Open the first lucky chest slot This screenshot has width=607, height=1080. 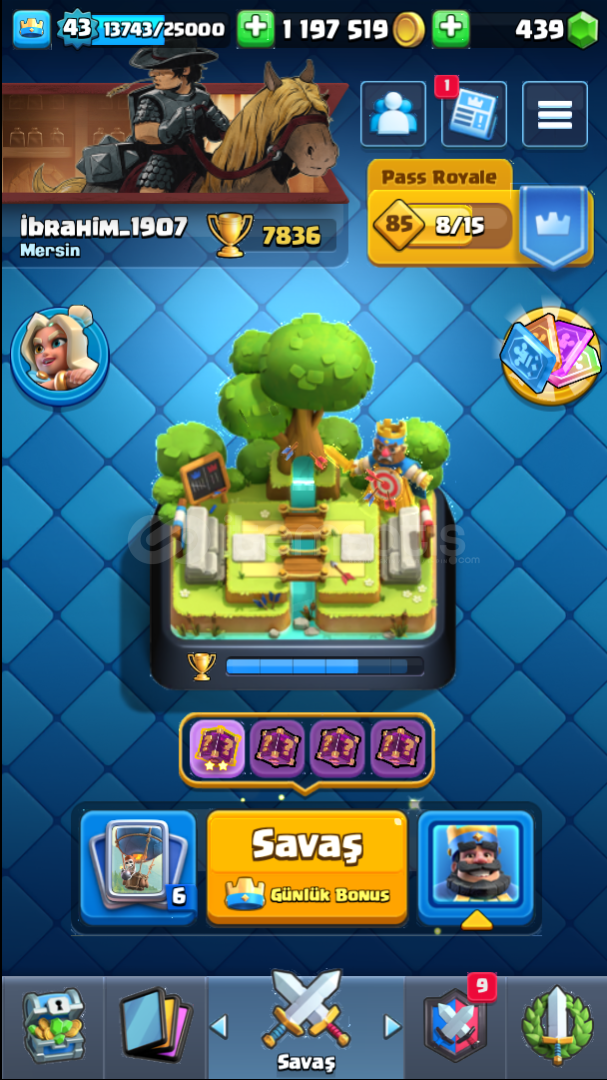coord(216,749)
